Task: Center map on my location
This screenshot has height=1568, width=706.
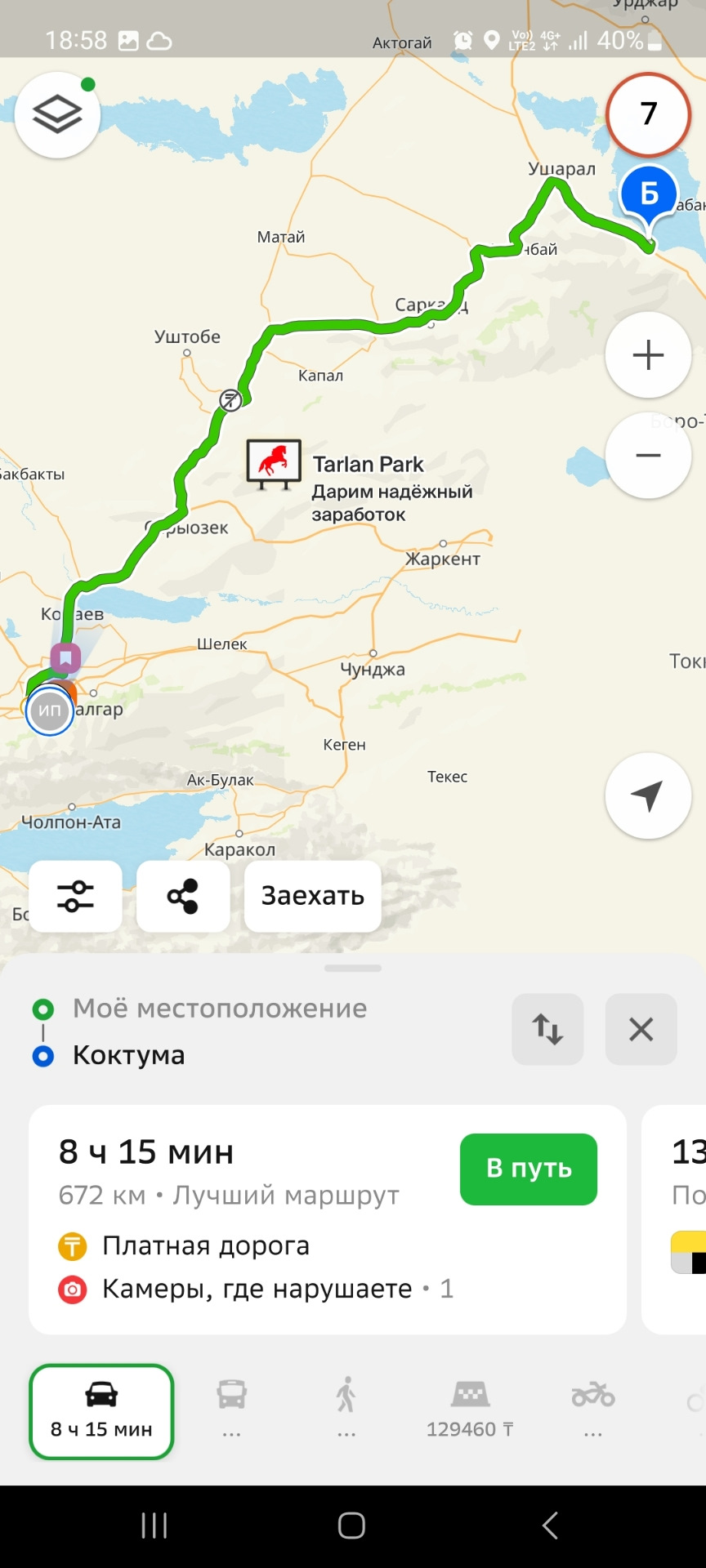Action: click(x=648, y=795)
